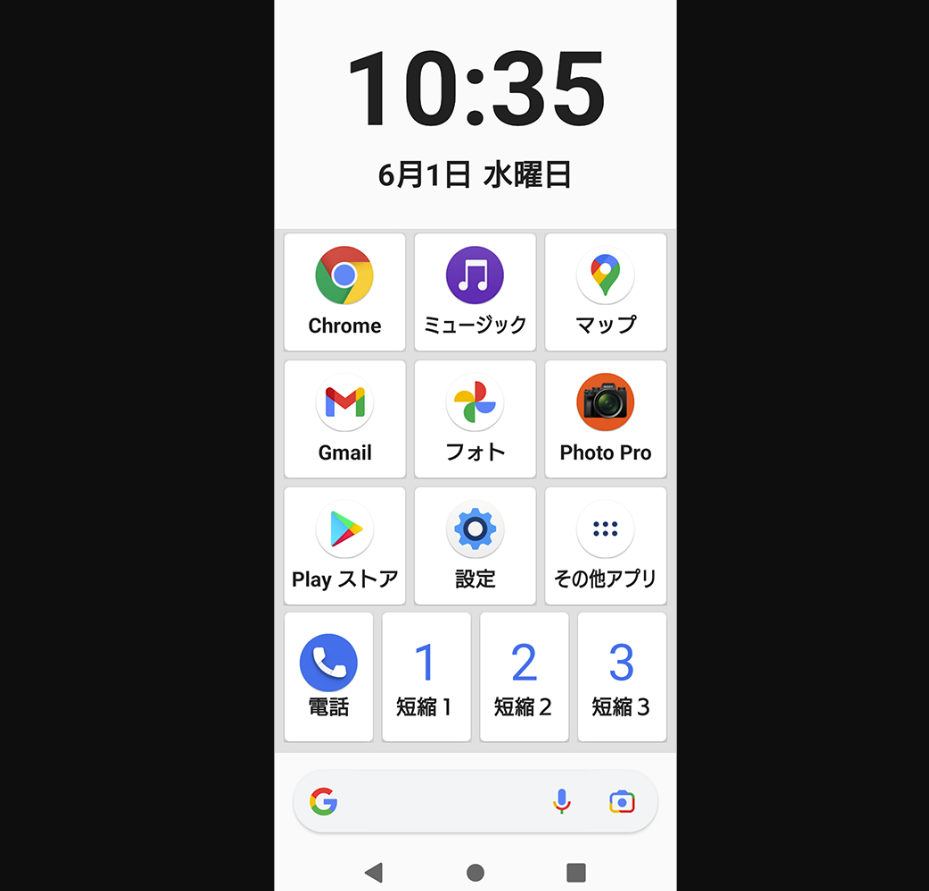
Task: Open the Play ストア
Action: (344, 545)
